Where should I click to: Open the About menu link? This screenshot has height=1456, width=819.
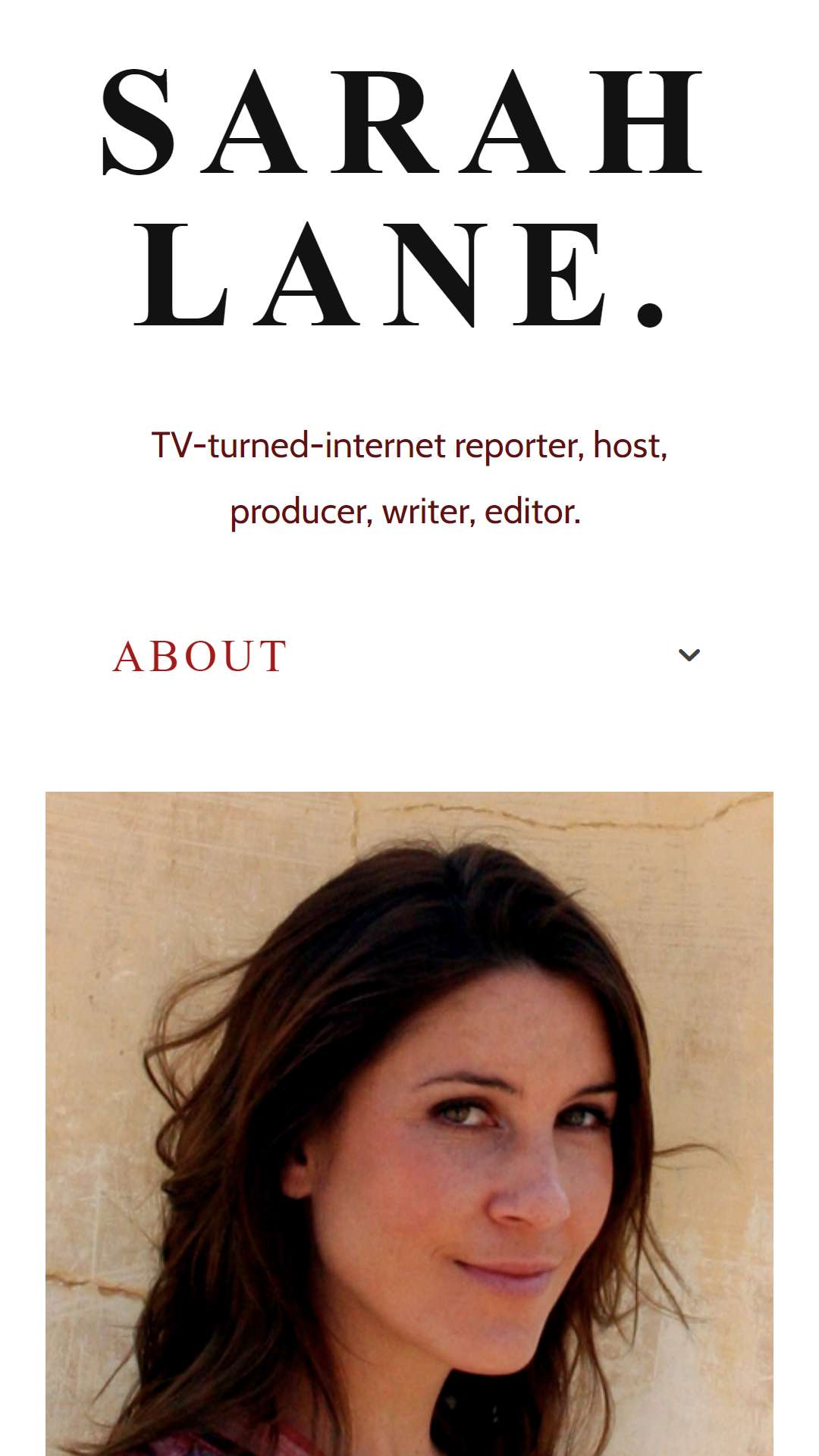point(200,656)
